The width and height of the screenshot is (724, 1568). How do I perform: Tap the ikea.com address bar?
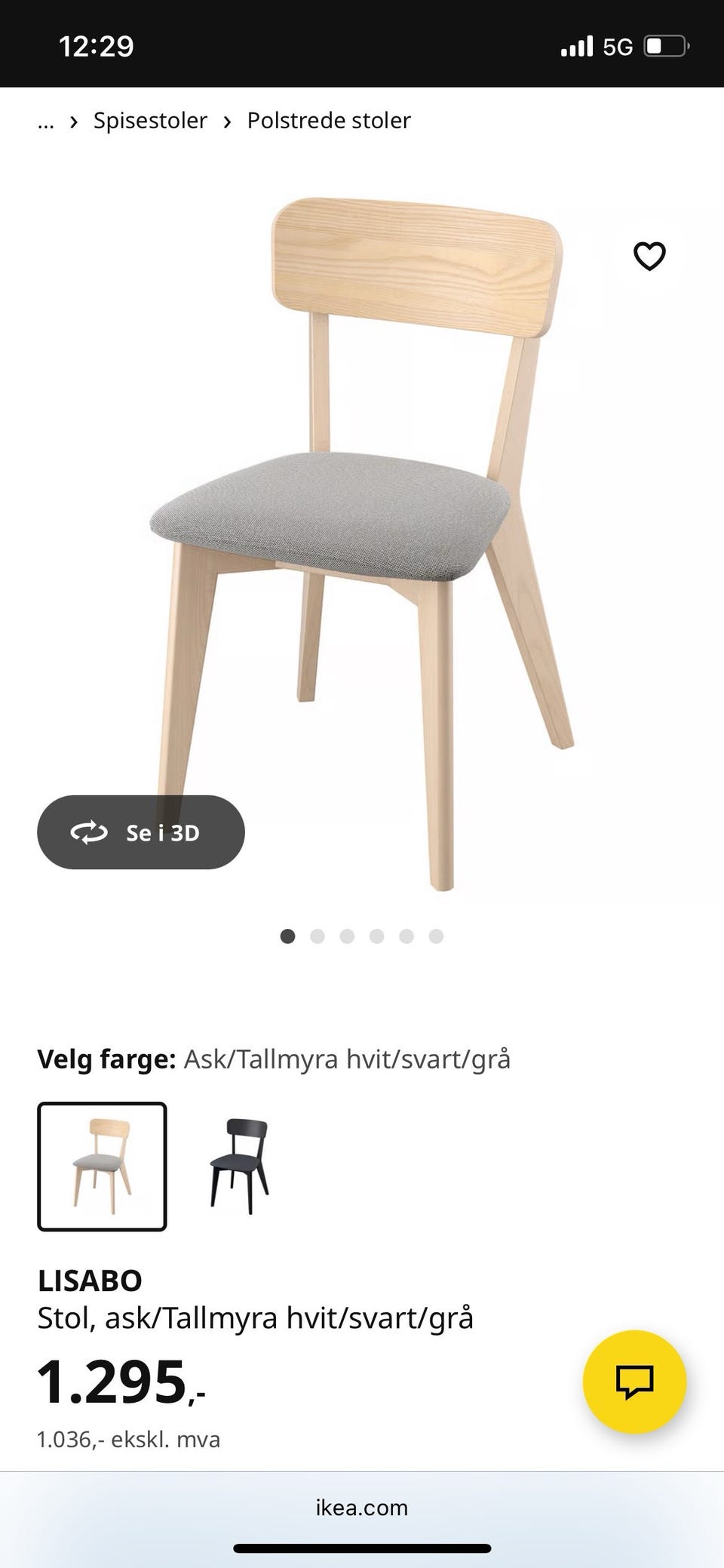click(361, 1508)
